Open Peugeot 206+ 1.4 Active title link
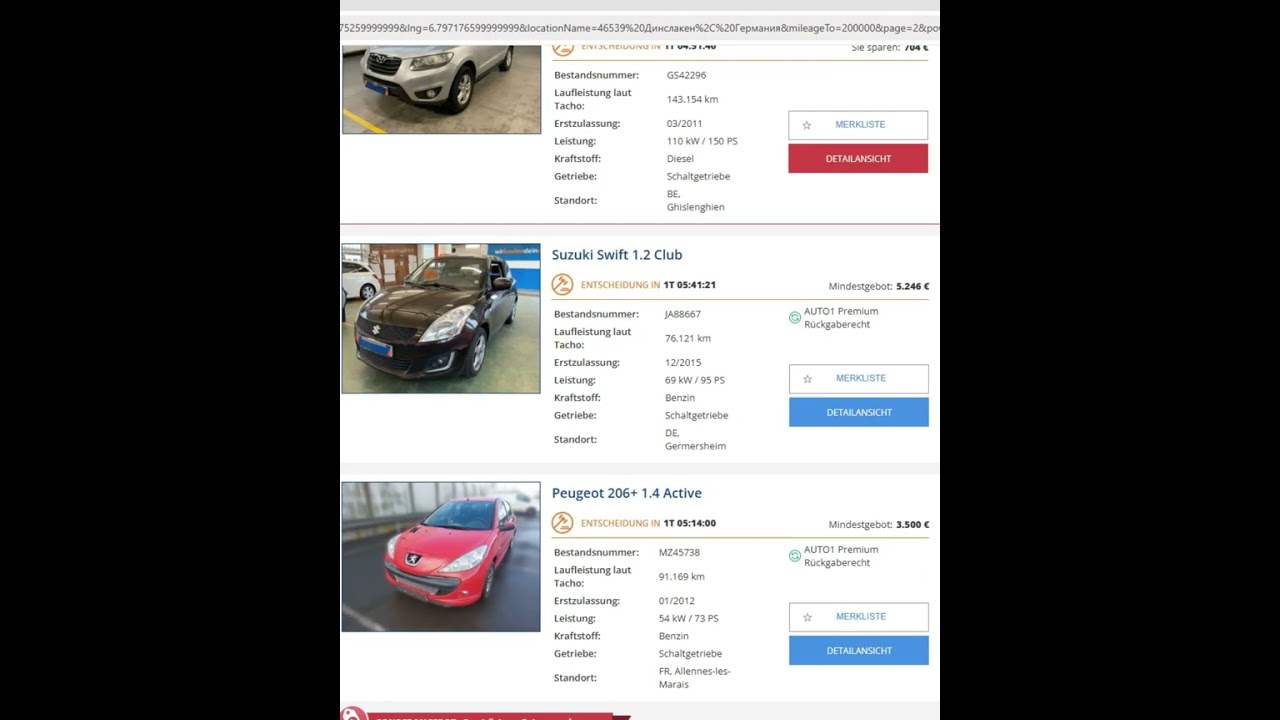This screenshot has width=1280, height=720. [626, 493]
